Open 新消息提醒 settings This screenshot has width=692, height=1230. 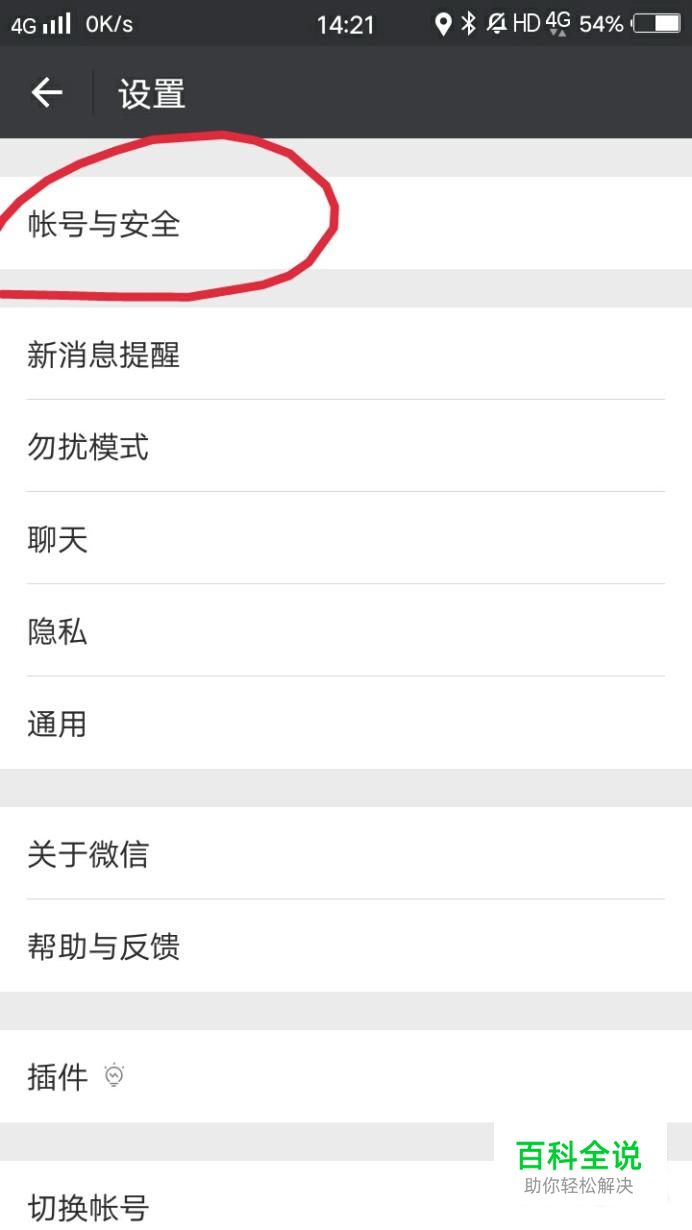coord(104,355)
